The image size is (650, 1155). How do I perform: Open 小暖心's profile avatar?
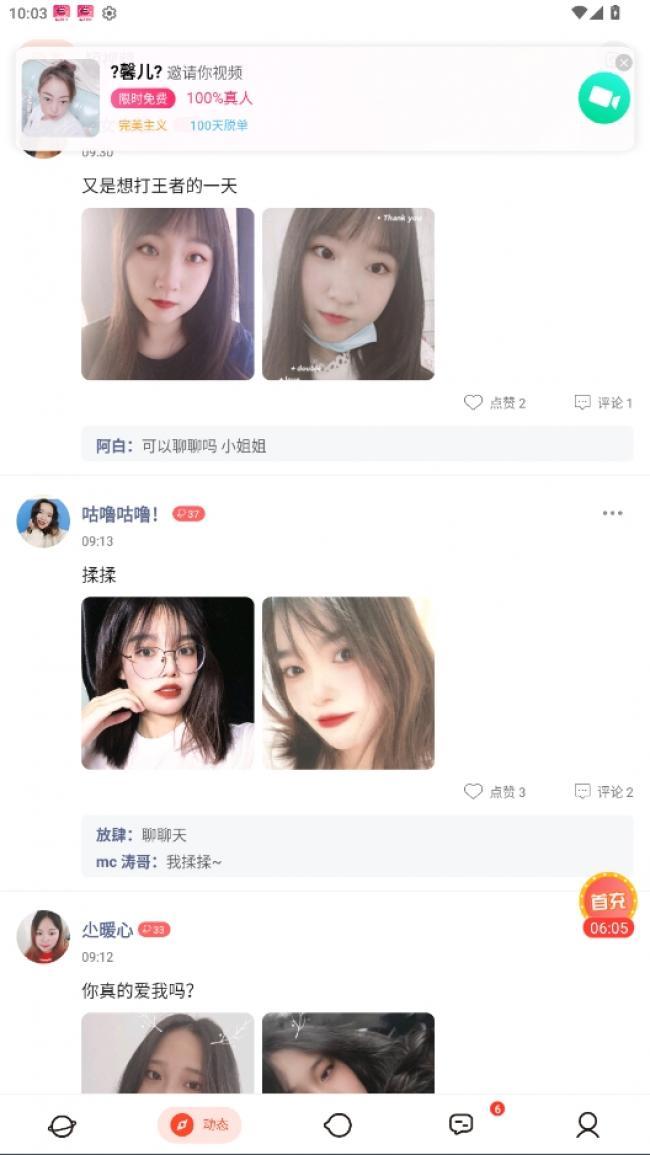click(43, 937)
